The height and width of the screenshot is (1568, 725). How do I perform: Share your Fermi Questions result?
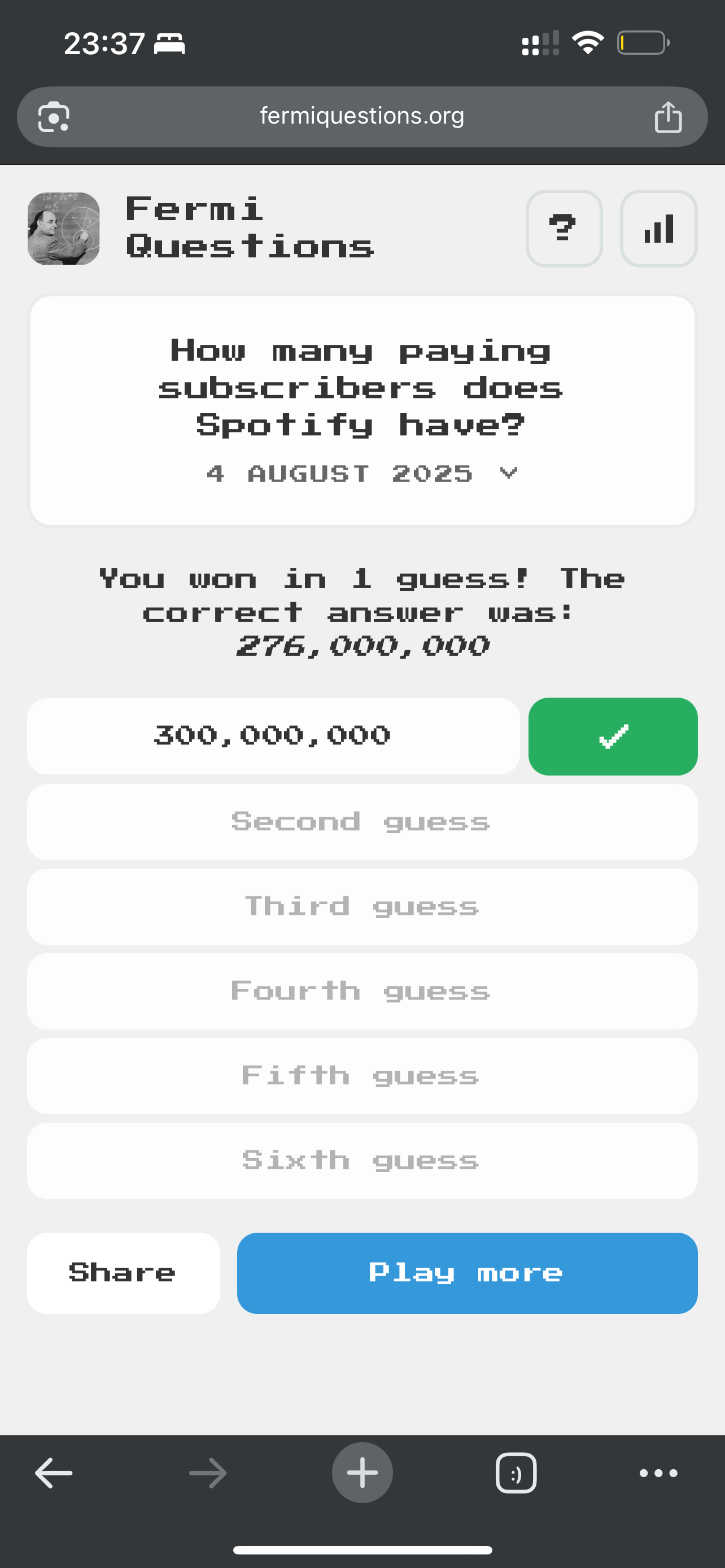pyautogui.click(x=124, y=1273)
